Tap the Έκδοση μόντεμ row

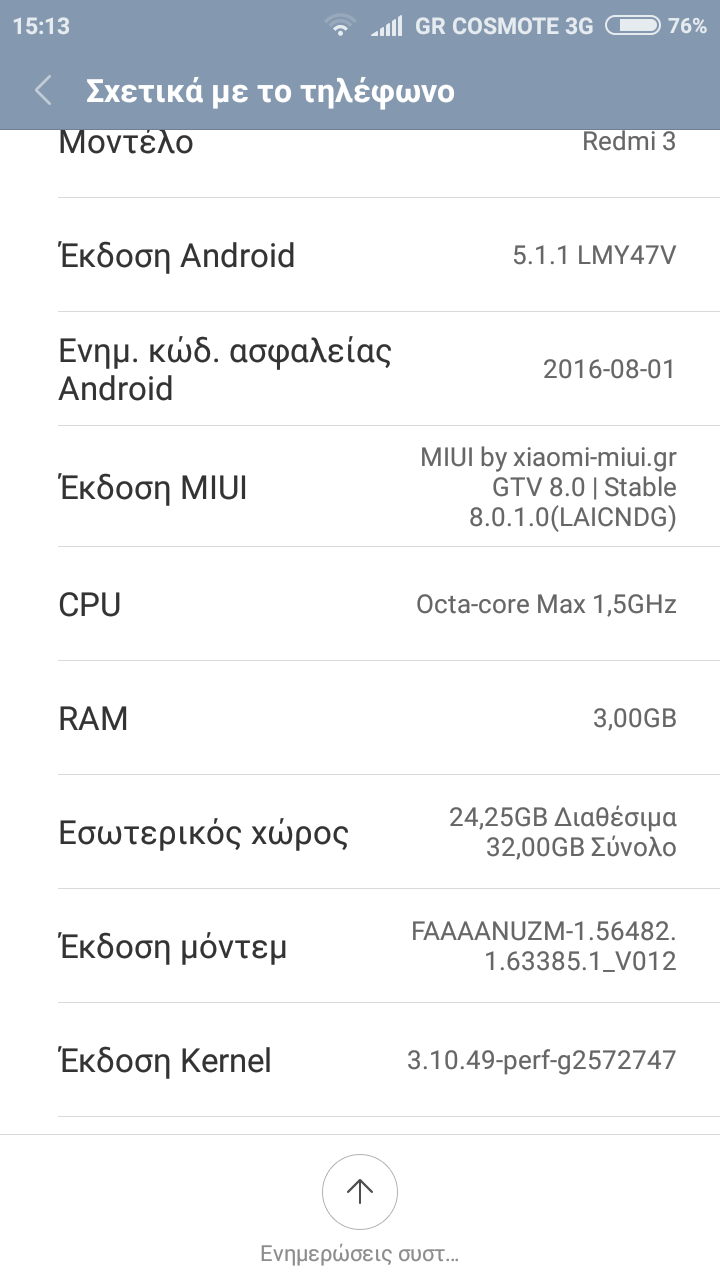click(360, 946)
